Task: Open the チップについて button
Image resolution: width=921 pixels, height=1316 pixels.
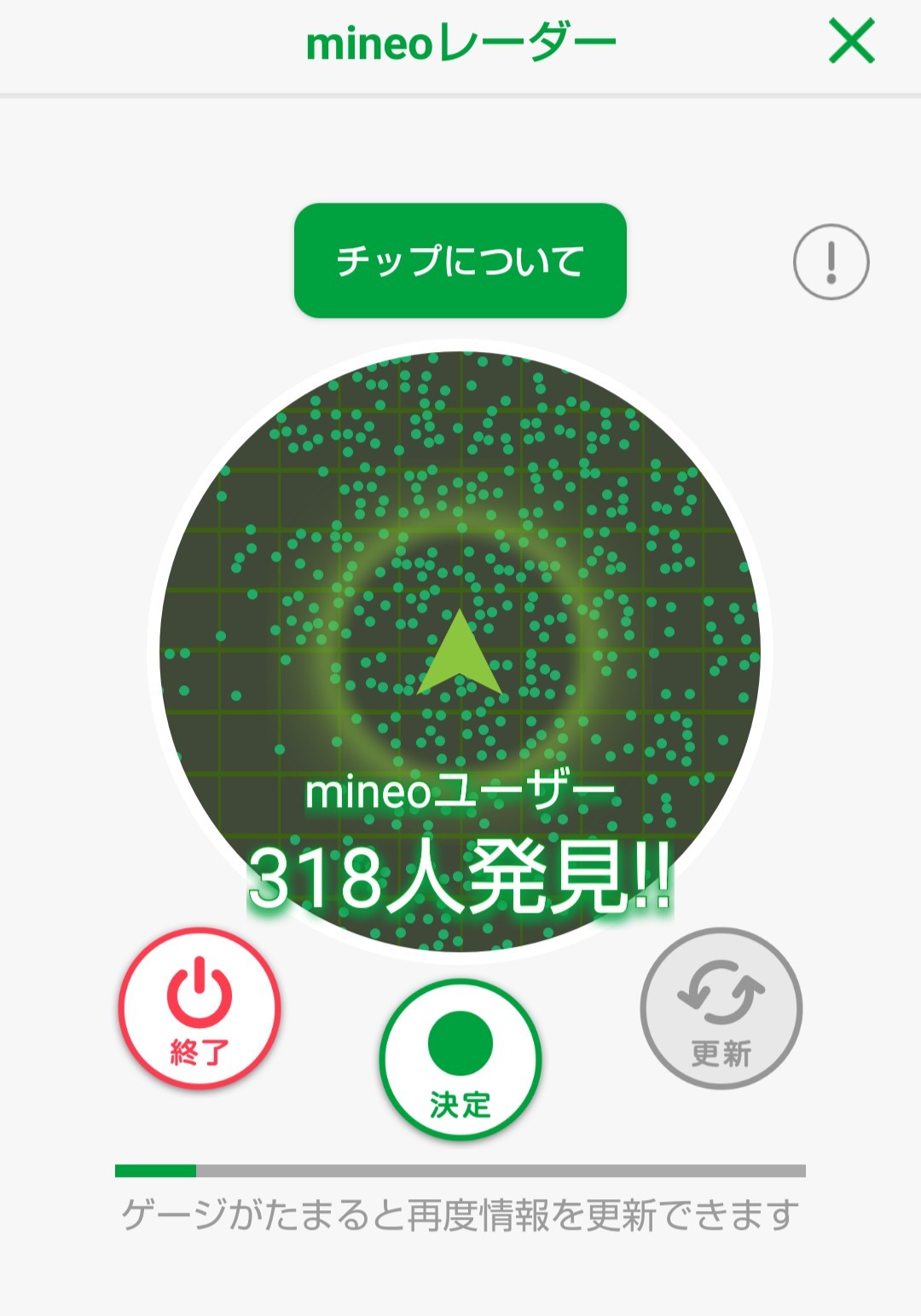Action: pos(460,261)
